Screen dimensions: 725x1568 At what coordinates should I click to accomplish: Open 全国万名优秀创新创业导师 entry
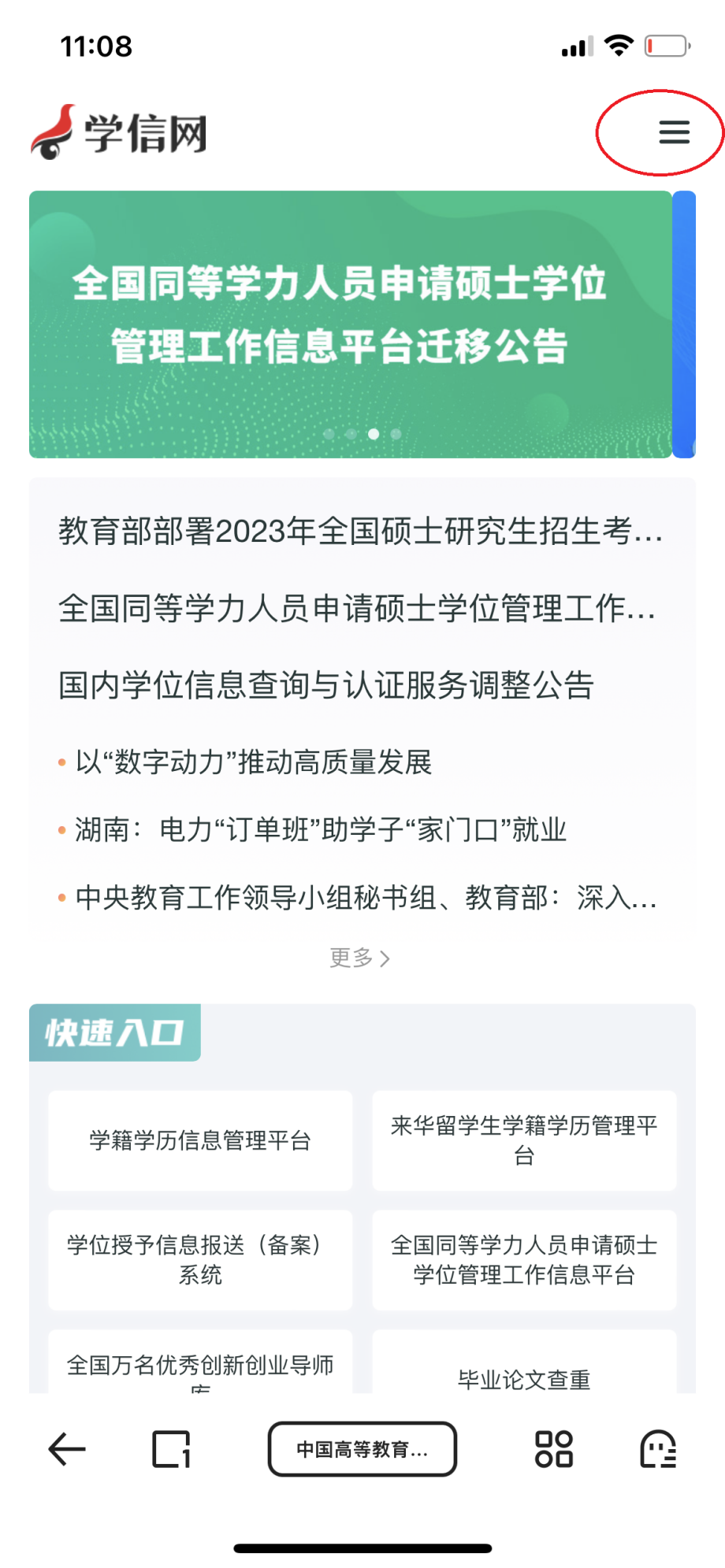[200, 1366]
